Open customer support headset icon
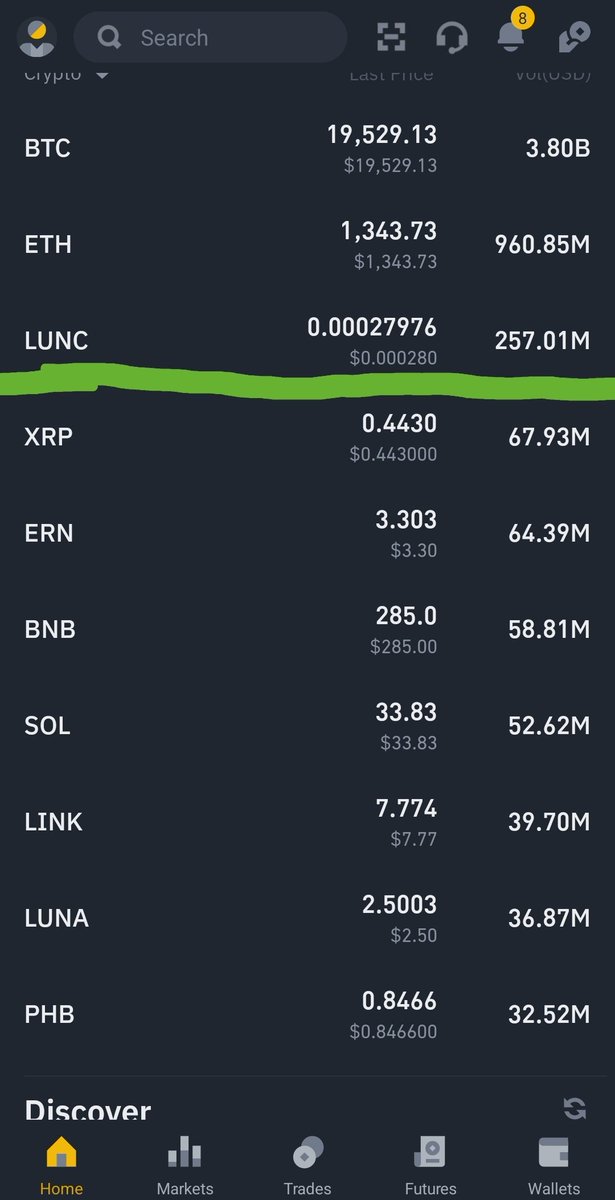 [x=452, y=38]
